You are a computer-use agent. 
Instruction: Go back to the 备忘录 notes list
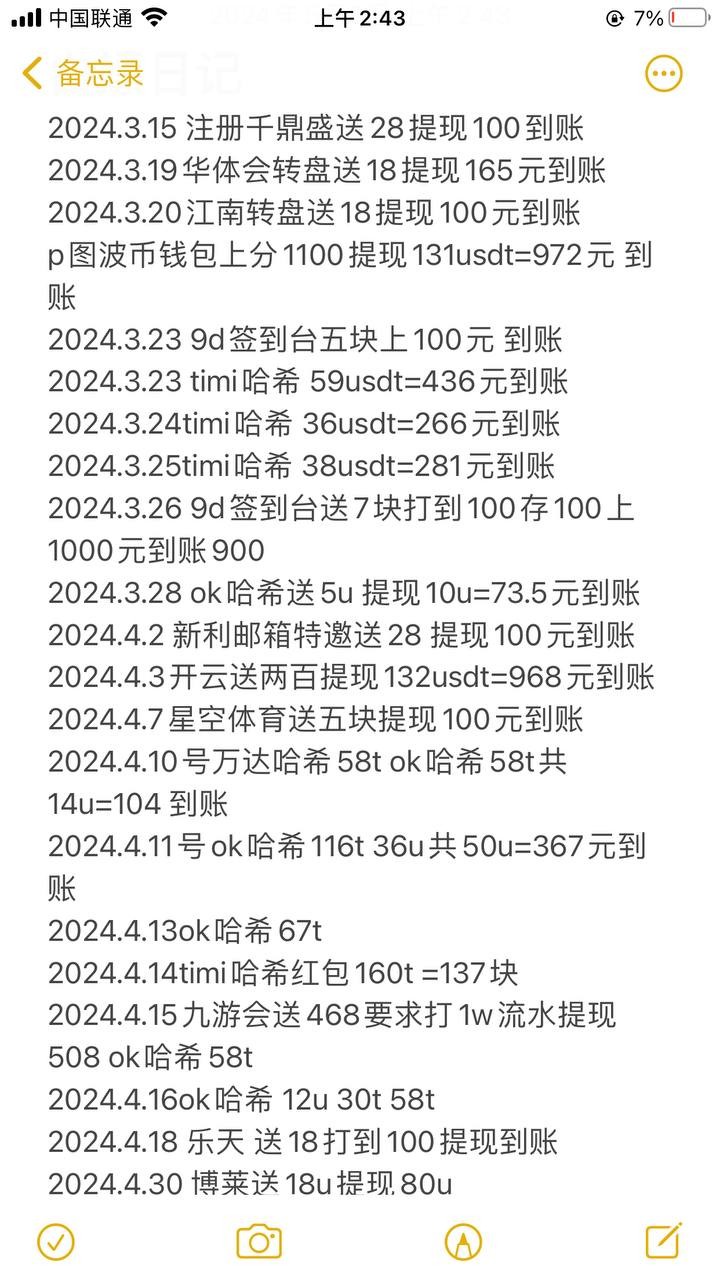[84, 73]
